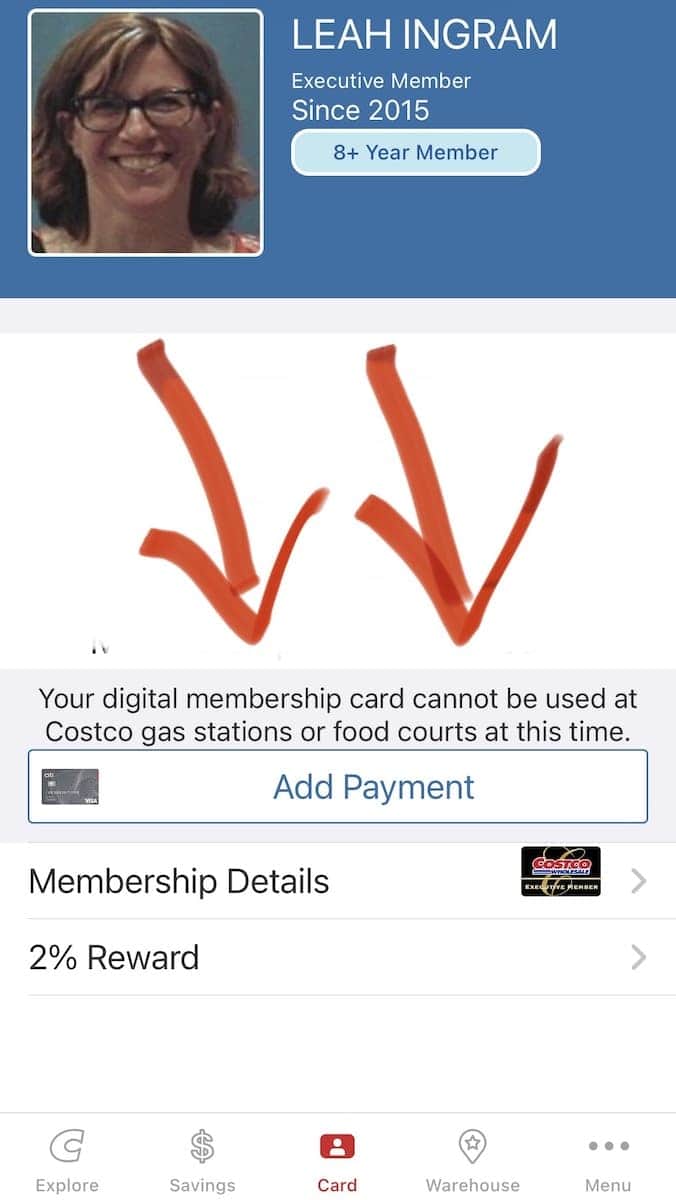676x1200 pixels.
Task: Open Membership Details
Action: point(338,881)
